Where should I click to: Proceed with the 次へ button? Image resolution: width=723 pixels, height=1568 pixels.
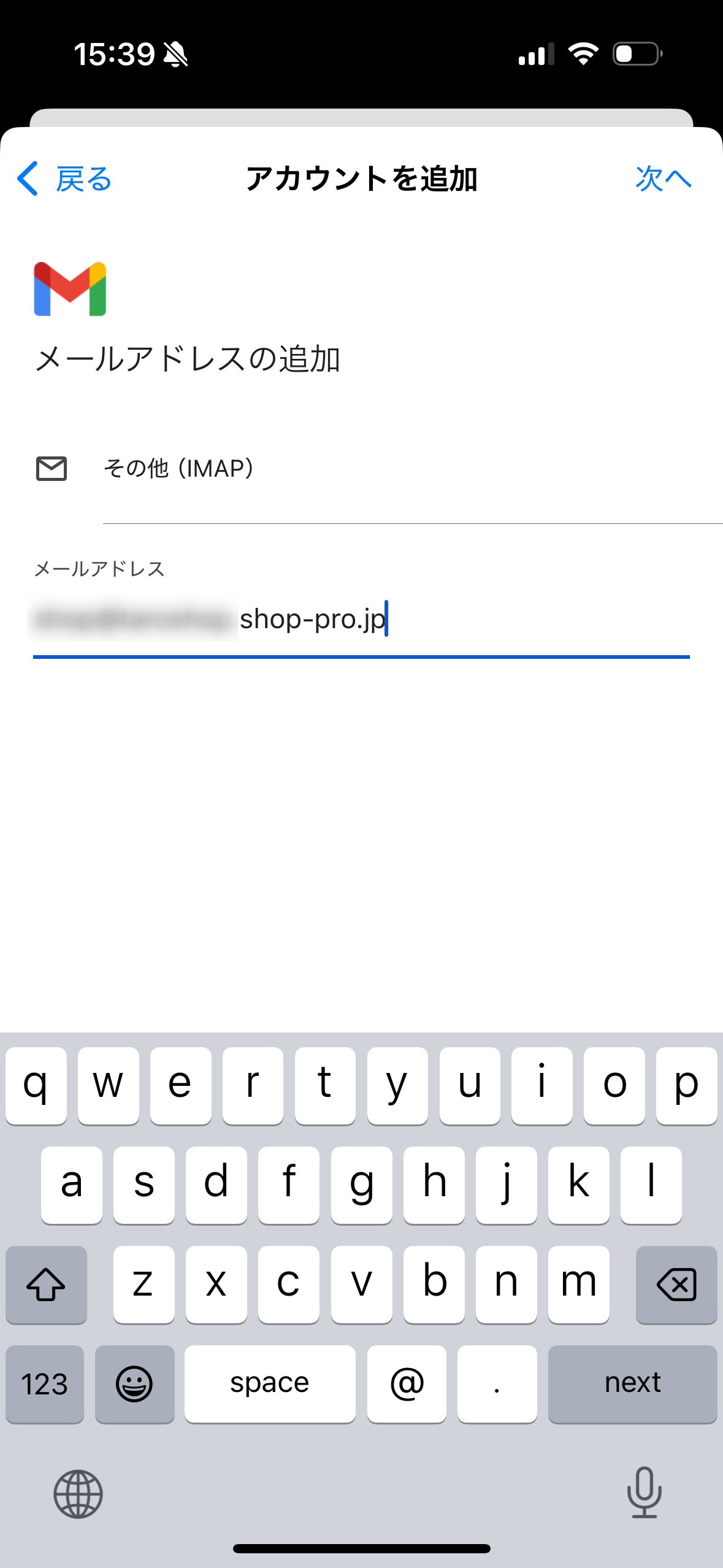pyautogui.click(x=663, y=179)
